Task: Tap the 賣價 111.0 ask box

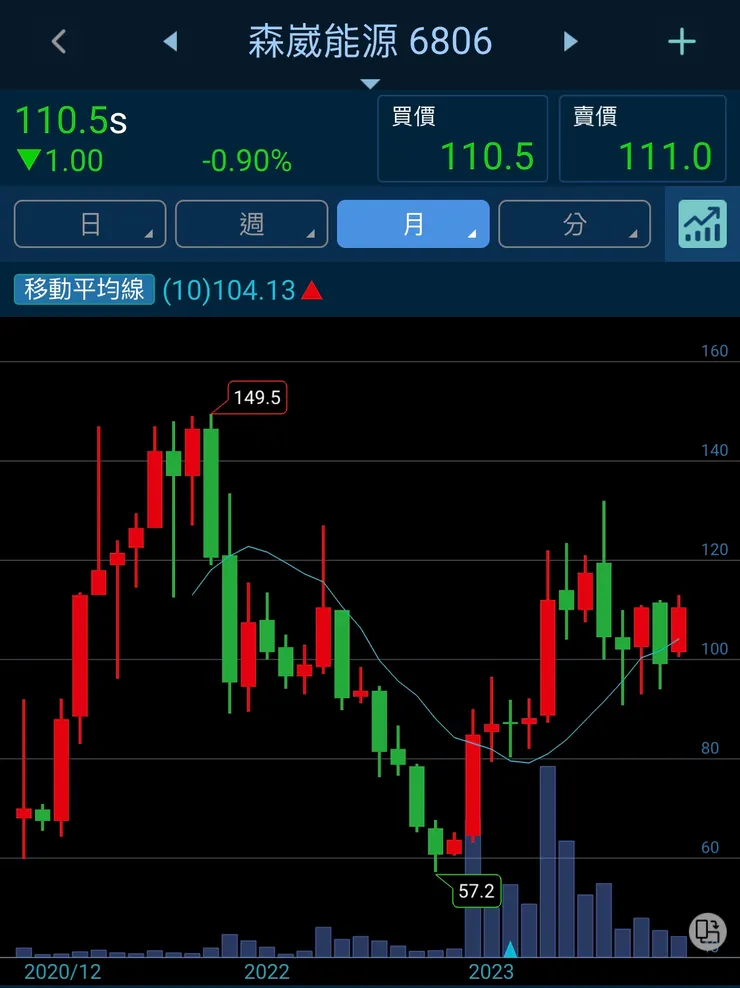Action: pyautogui.click(x=643, y=138)
